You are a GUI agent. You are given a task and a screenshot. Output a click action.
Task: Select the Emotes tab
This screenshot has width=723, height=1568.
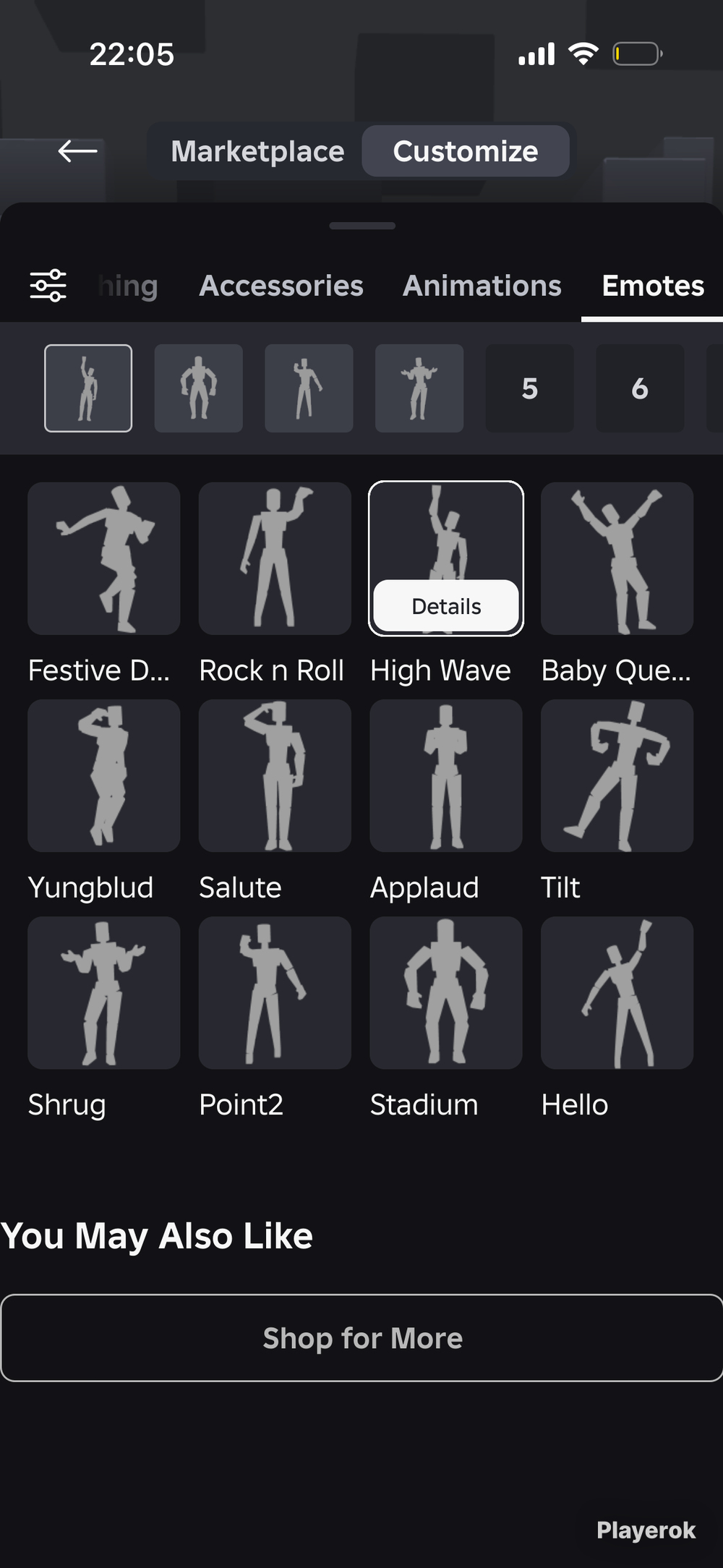pyautogui.click(x=653, y=286)
